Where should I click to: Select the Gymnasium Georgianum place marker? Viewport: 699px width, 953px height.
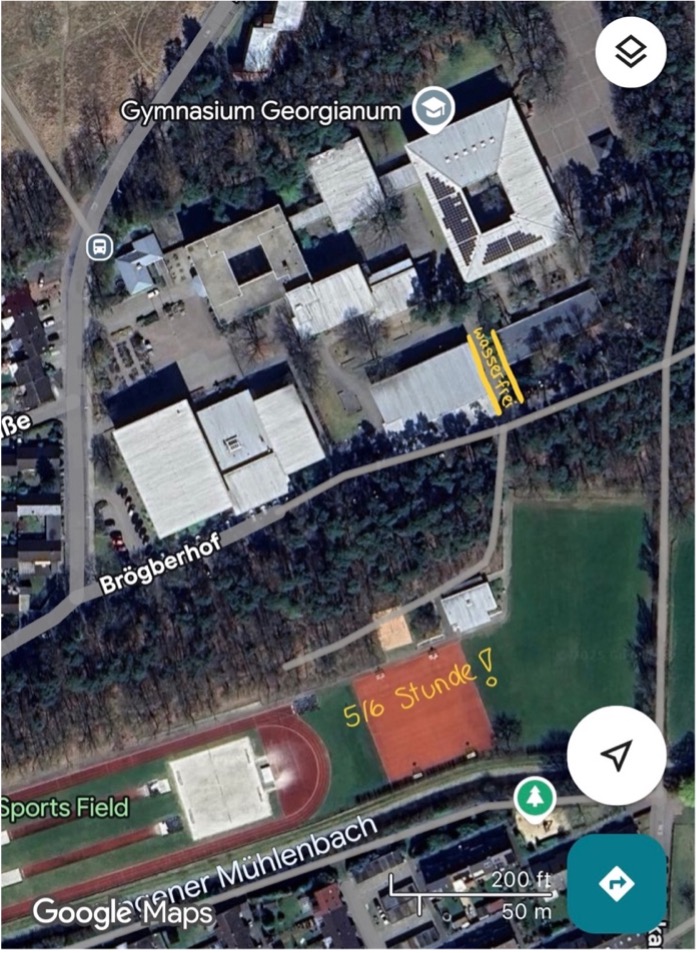(x=434, y=110)
